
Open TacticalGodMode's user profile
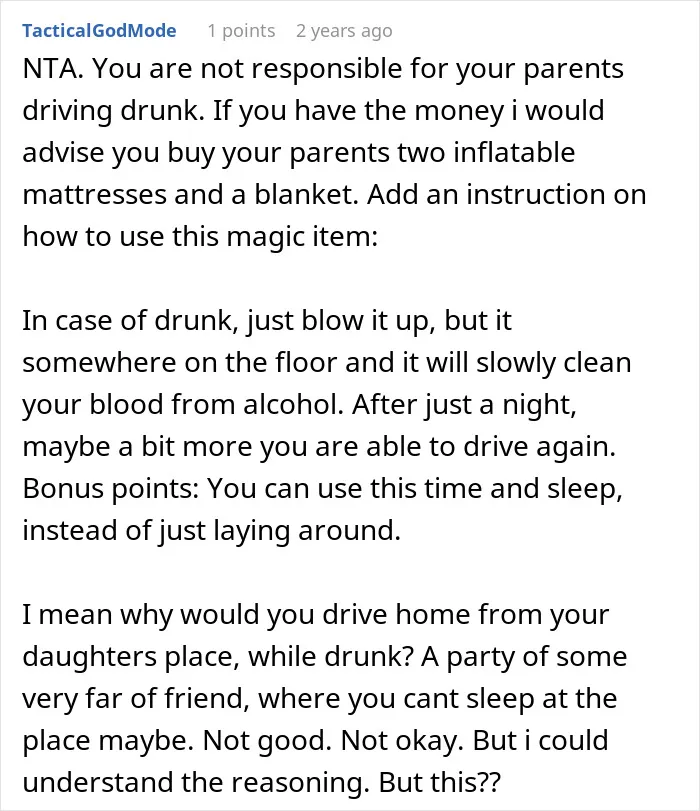99,31
